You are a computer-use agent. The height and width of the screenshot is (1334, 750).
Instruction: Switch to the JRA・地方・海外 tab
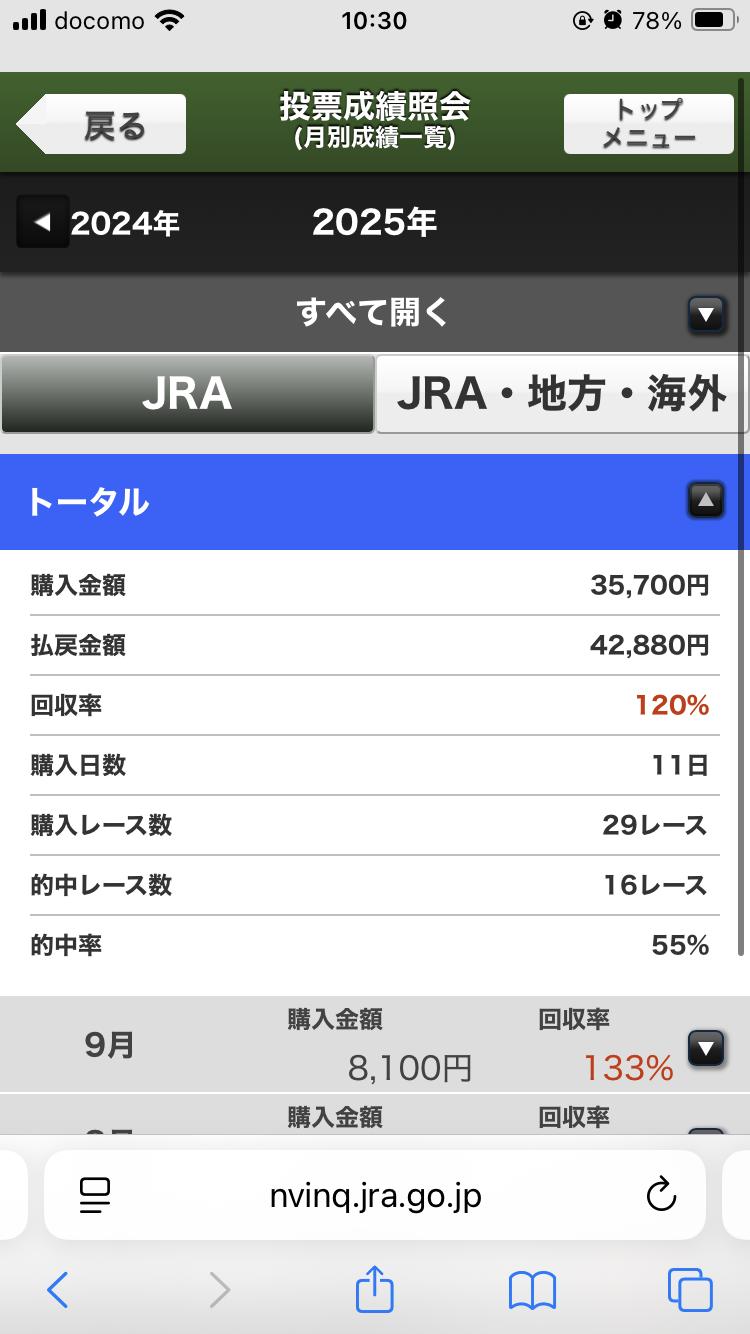click(x=561, y=394)
